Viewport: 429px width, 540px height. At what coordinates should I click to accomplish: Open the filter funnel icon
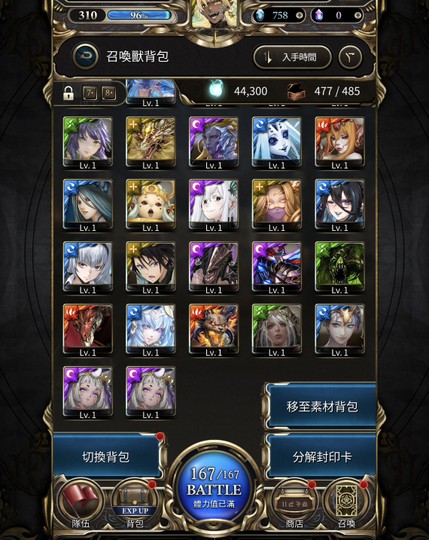[350, 57]
